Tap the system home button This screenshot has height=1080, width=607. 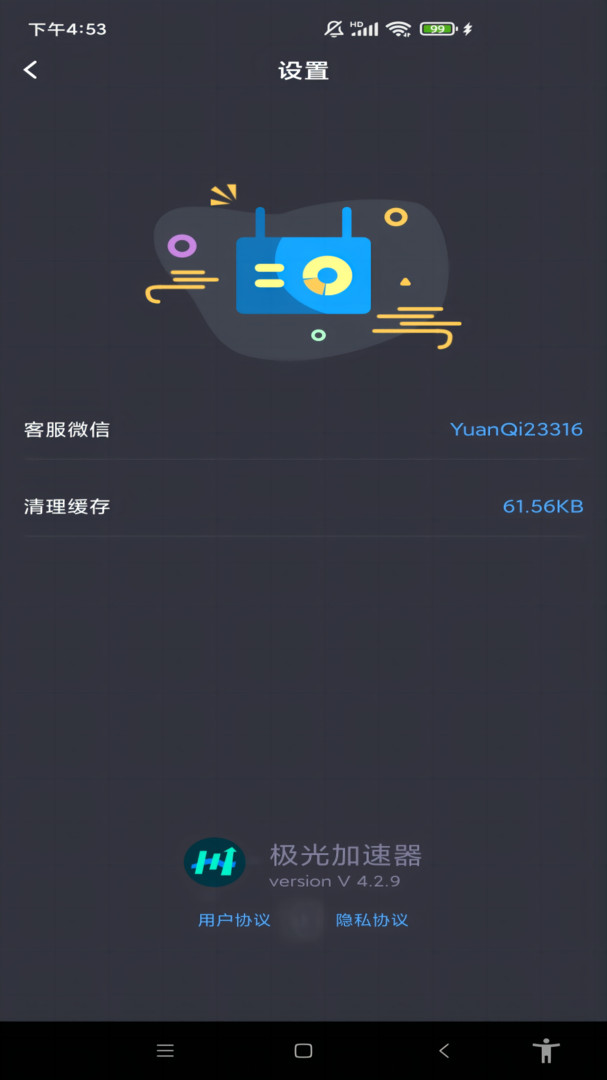pyautogui.click(x=303, y=1050)
